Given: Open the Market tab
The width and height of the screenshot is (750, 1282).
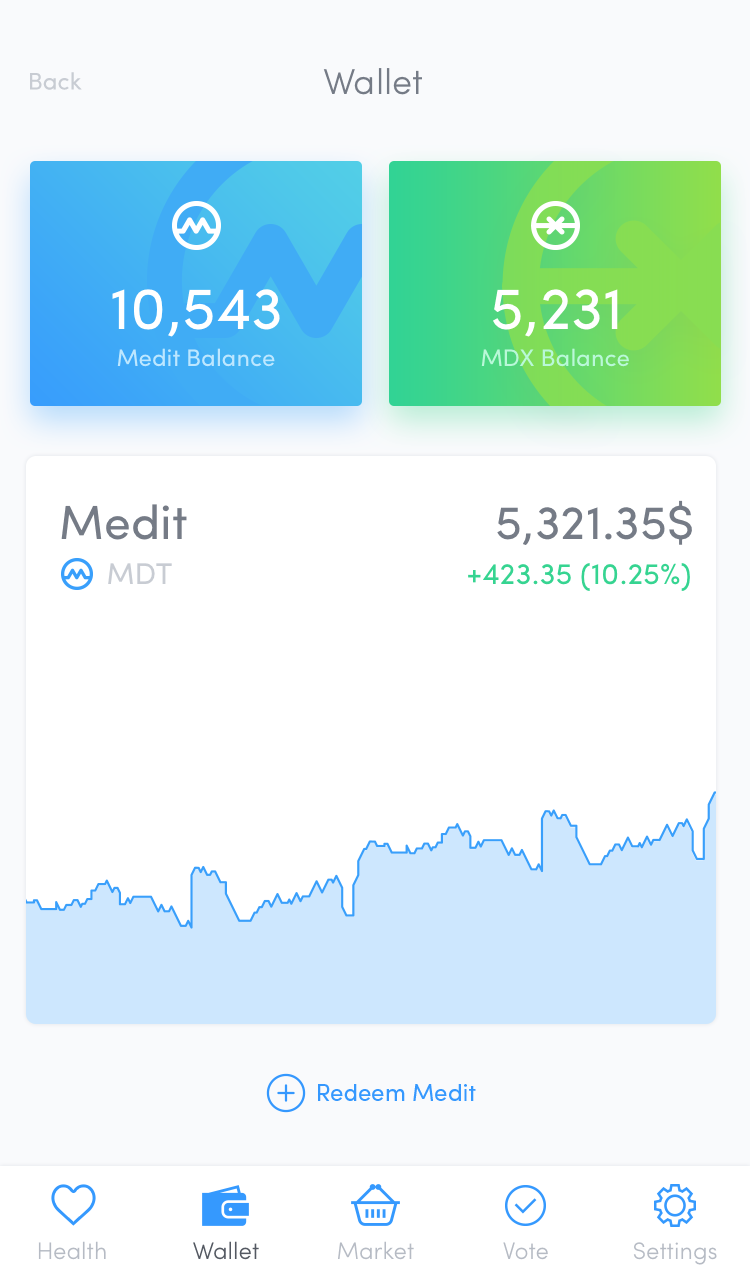Looking at the screenshot, I should coord(375,1222).
